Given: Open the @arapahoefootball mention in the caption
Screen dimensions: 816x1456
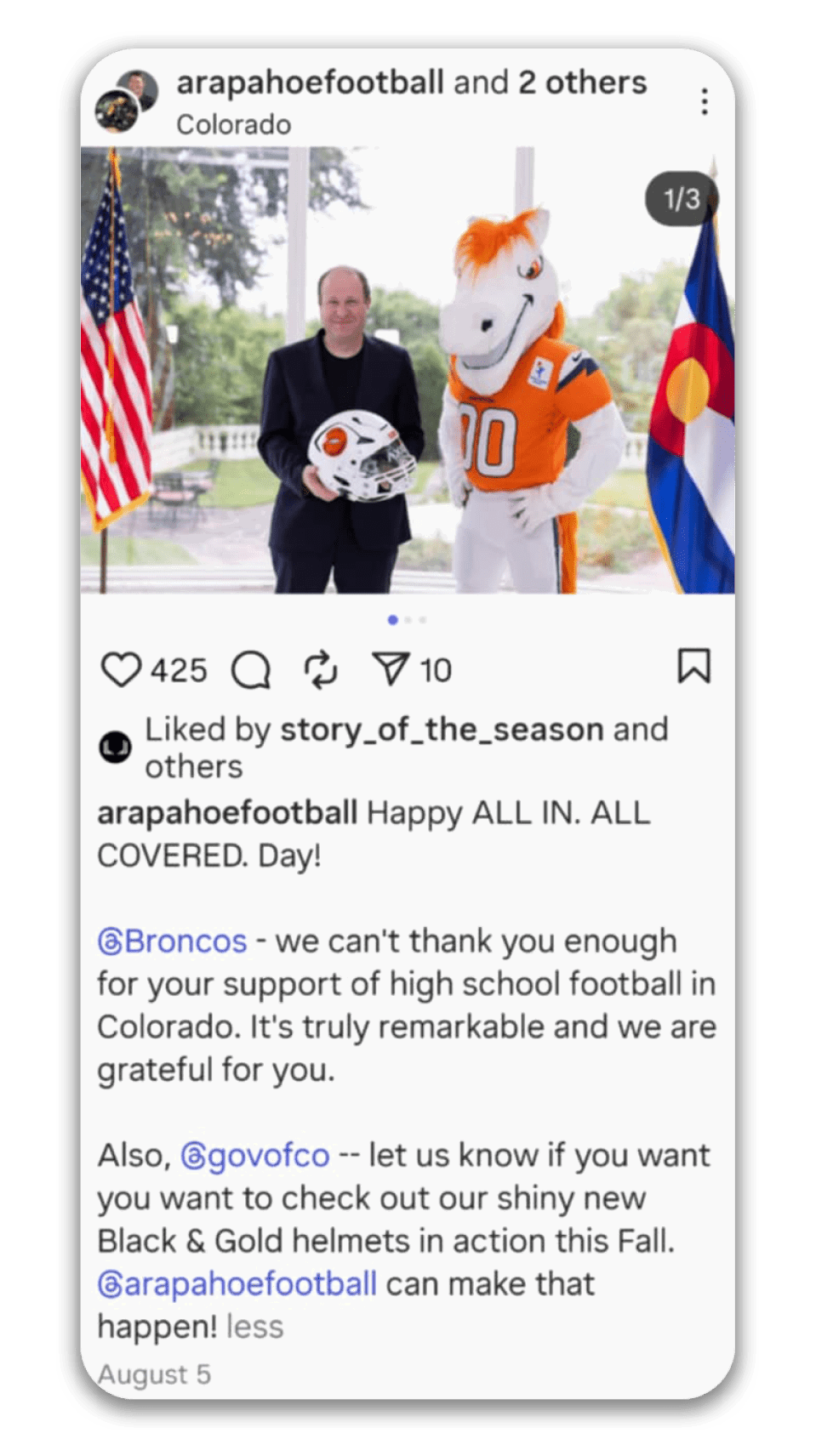Looking at the screenshot, I should tap(237, 1283).
